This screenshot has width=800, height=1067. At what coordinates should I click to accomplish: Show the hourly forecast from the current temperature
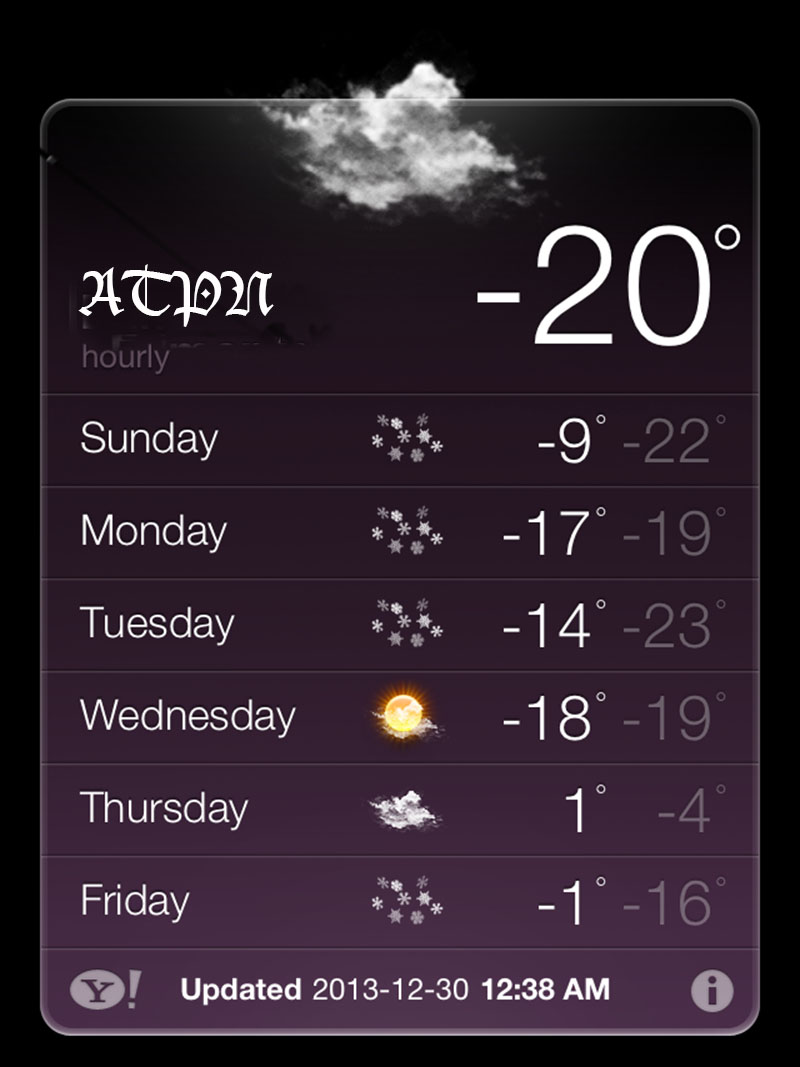pyautogui.click(x=124, y=357)
